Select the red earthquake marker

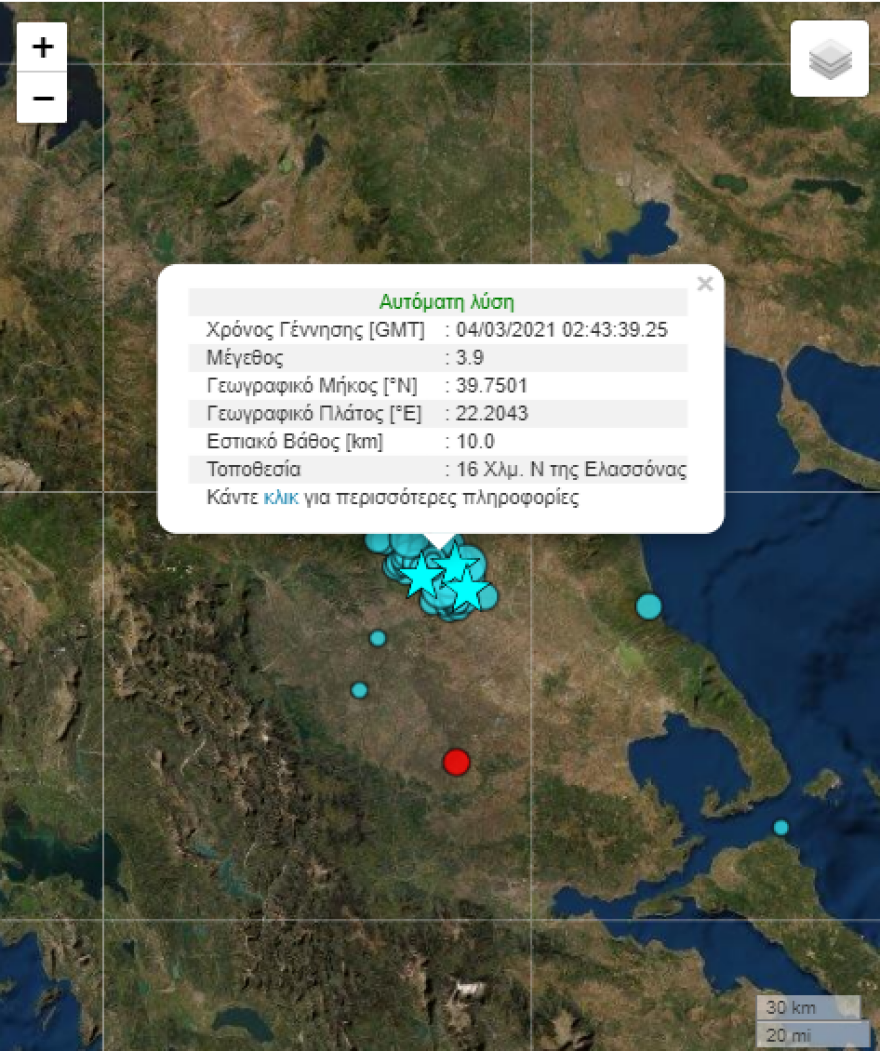tap(456, 762)
